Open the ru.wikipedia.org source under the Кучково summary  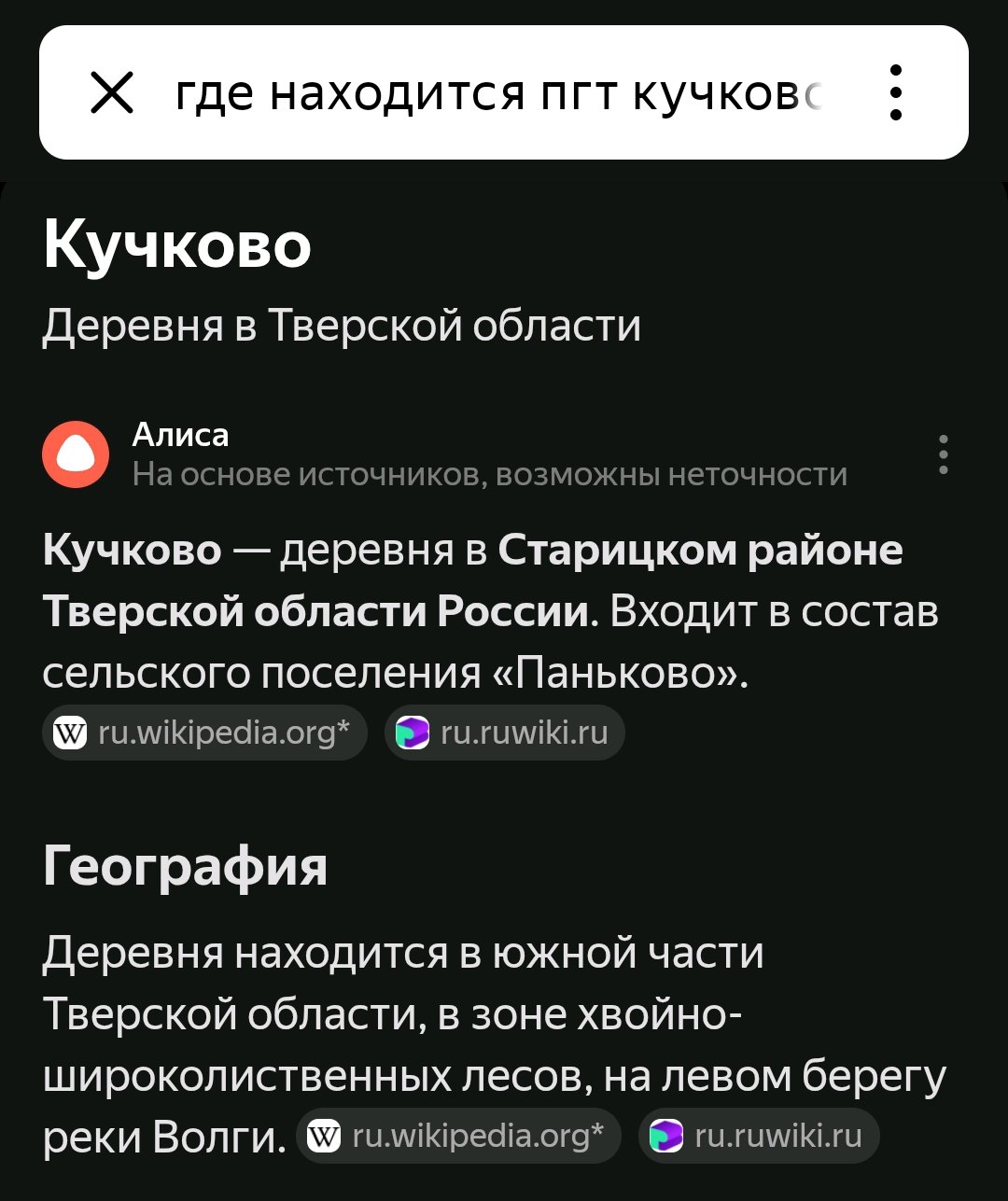pos(205,733)
